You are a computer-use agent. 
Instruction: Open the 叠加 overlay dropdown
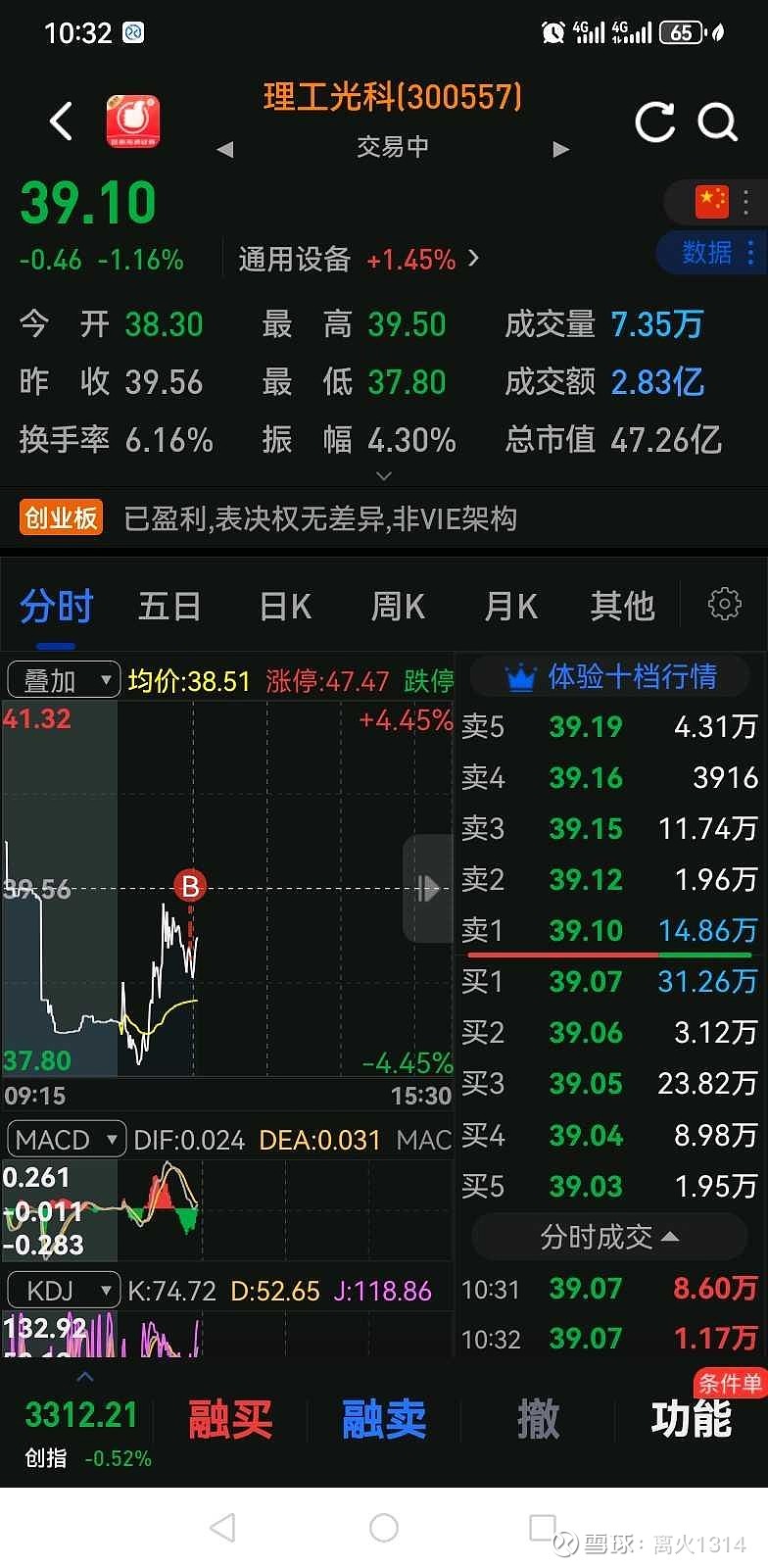coord(62,678)
